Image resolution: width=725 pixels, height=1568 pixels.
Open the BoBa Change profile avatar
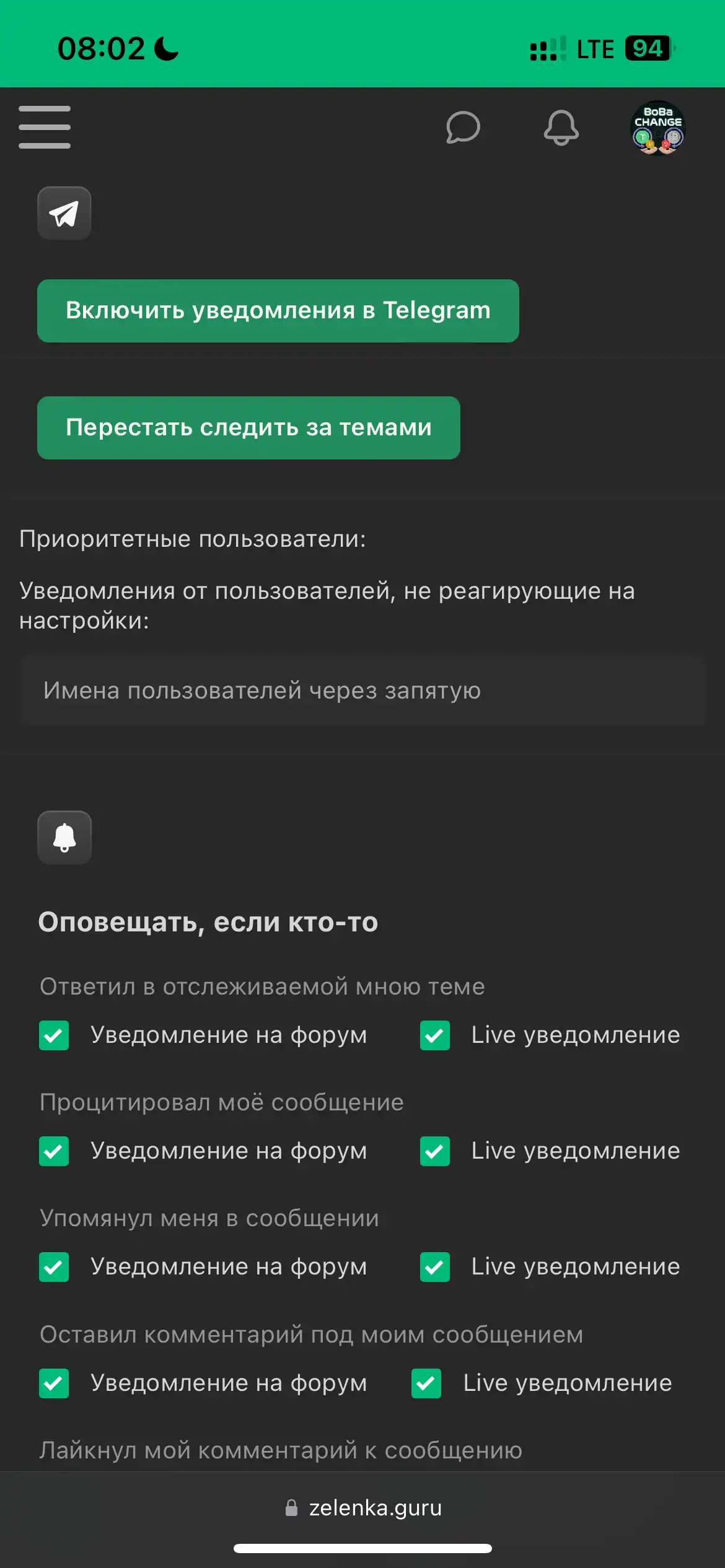pyautogui.click(x=657, y=128)
